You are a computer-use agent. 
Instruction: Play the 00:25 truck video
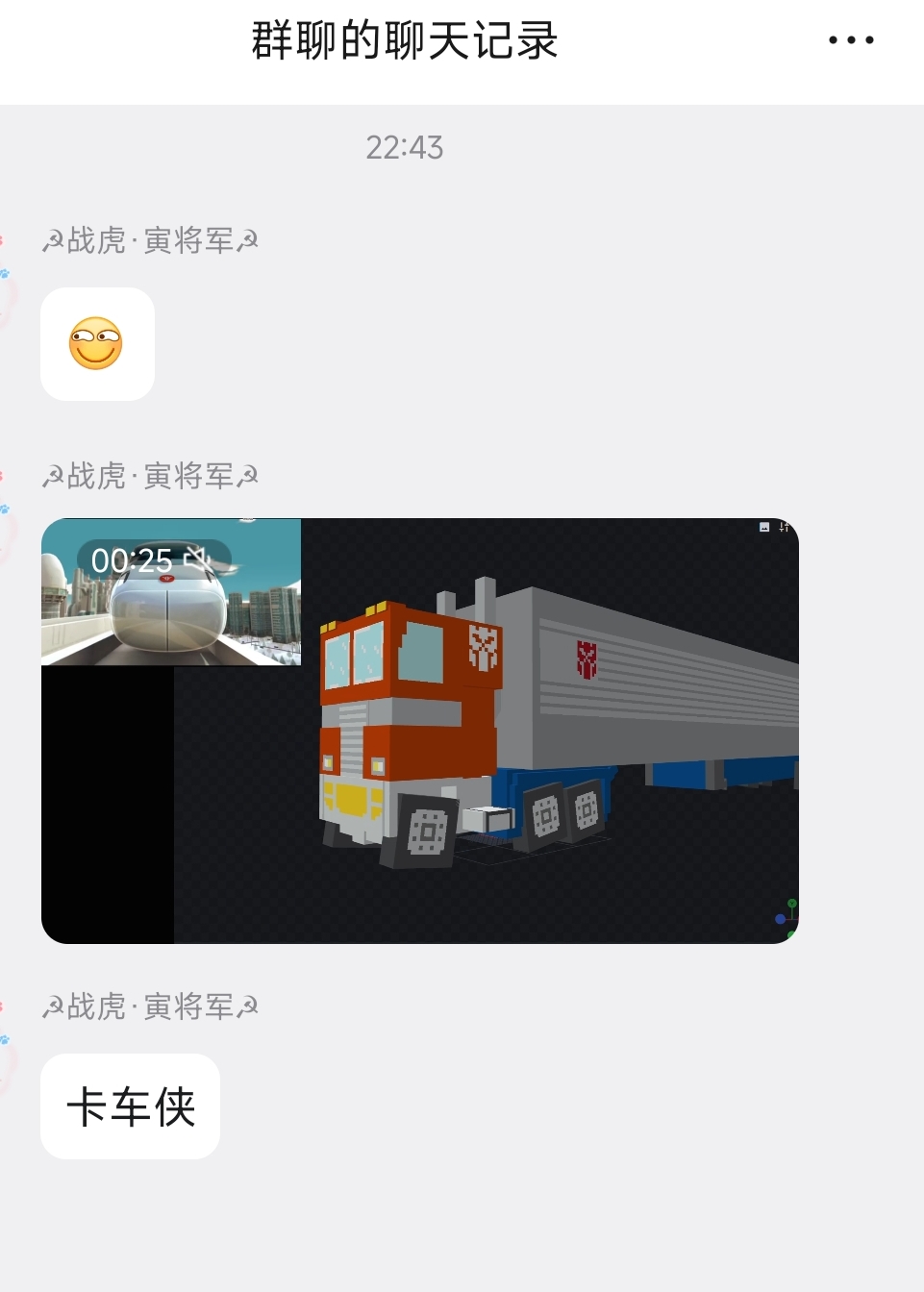[x=420, y=731]
